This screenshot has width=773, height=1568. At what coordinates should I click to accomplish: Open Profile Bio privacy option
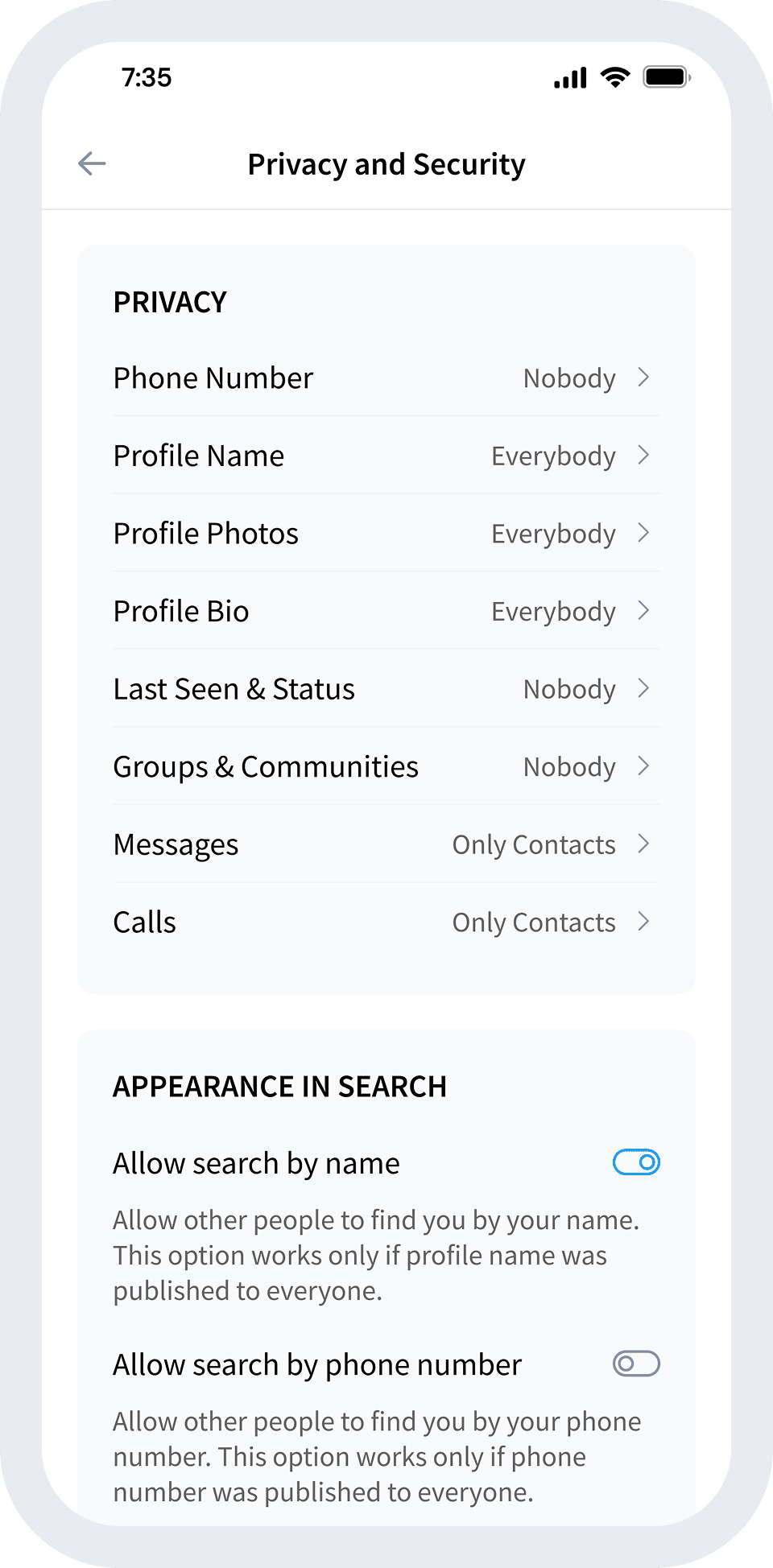pos(386,612)
